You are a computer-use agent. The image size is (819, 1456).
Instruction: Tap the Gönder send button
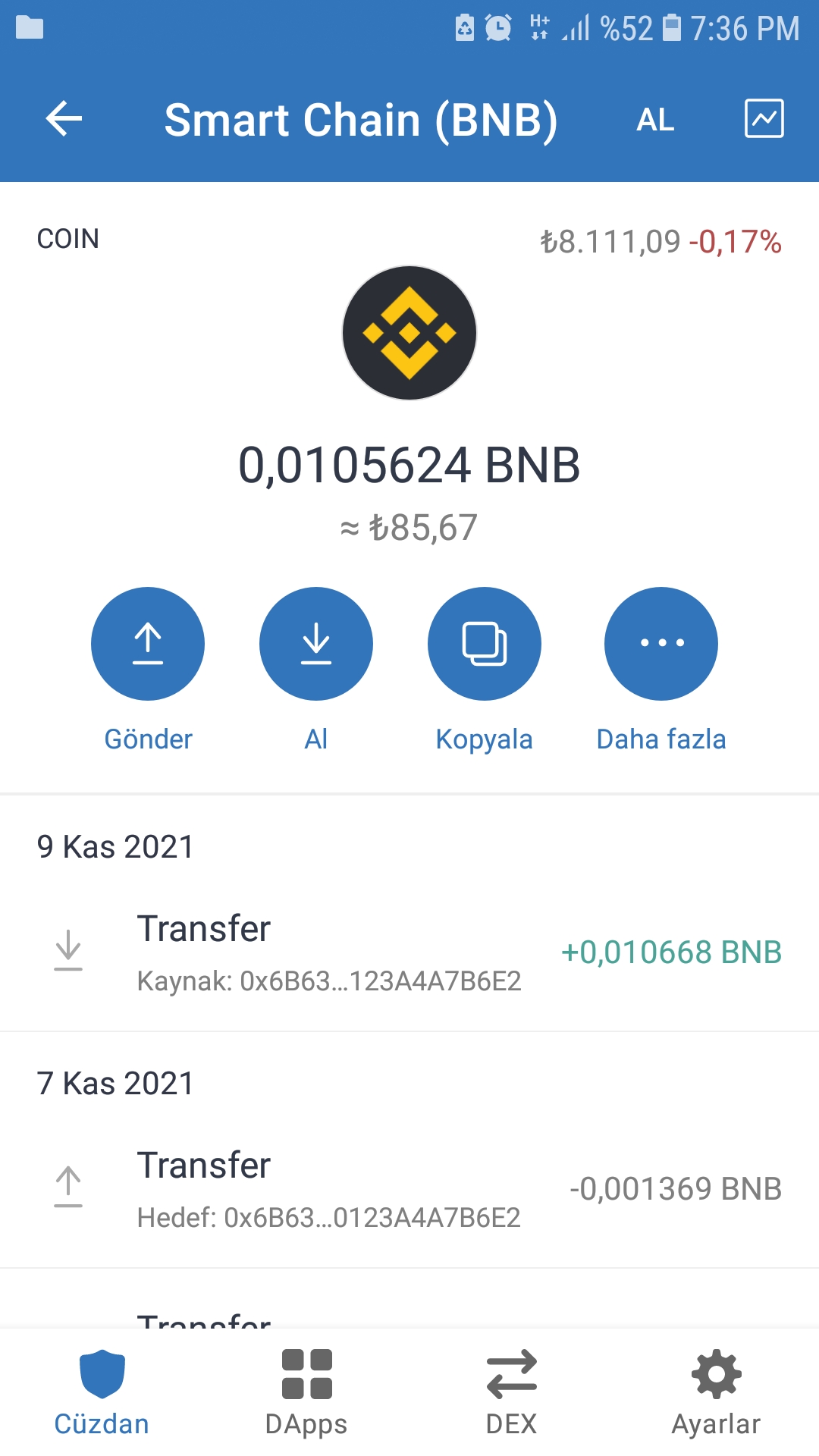point(148,644)
